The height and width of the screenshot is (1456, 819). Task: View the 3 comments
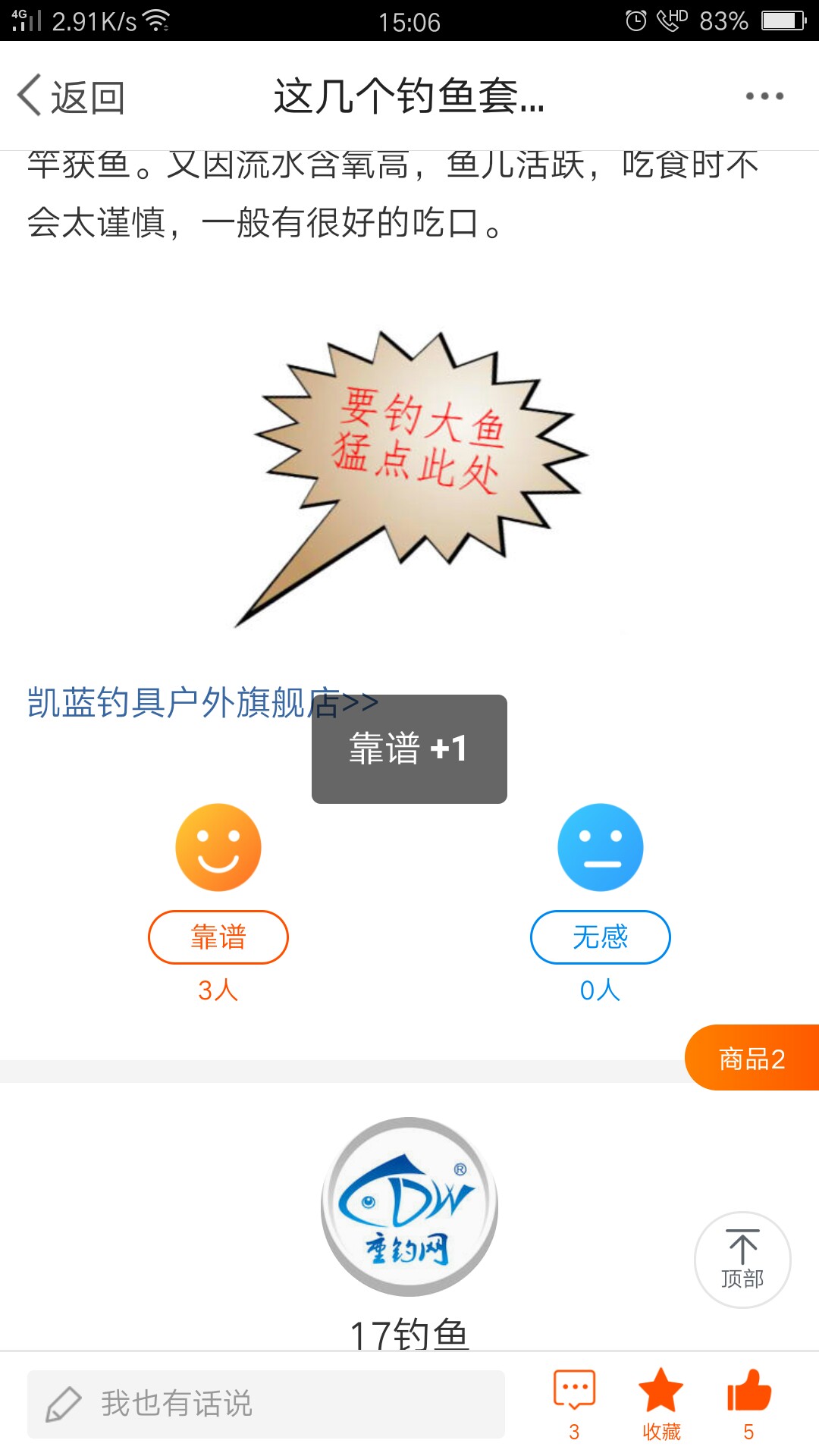pos(574,1403)
